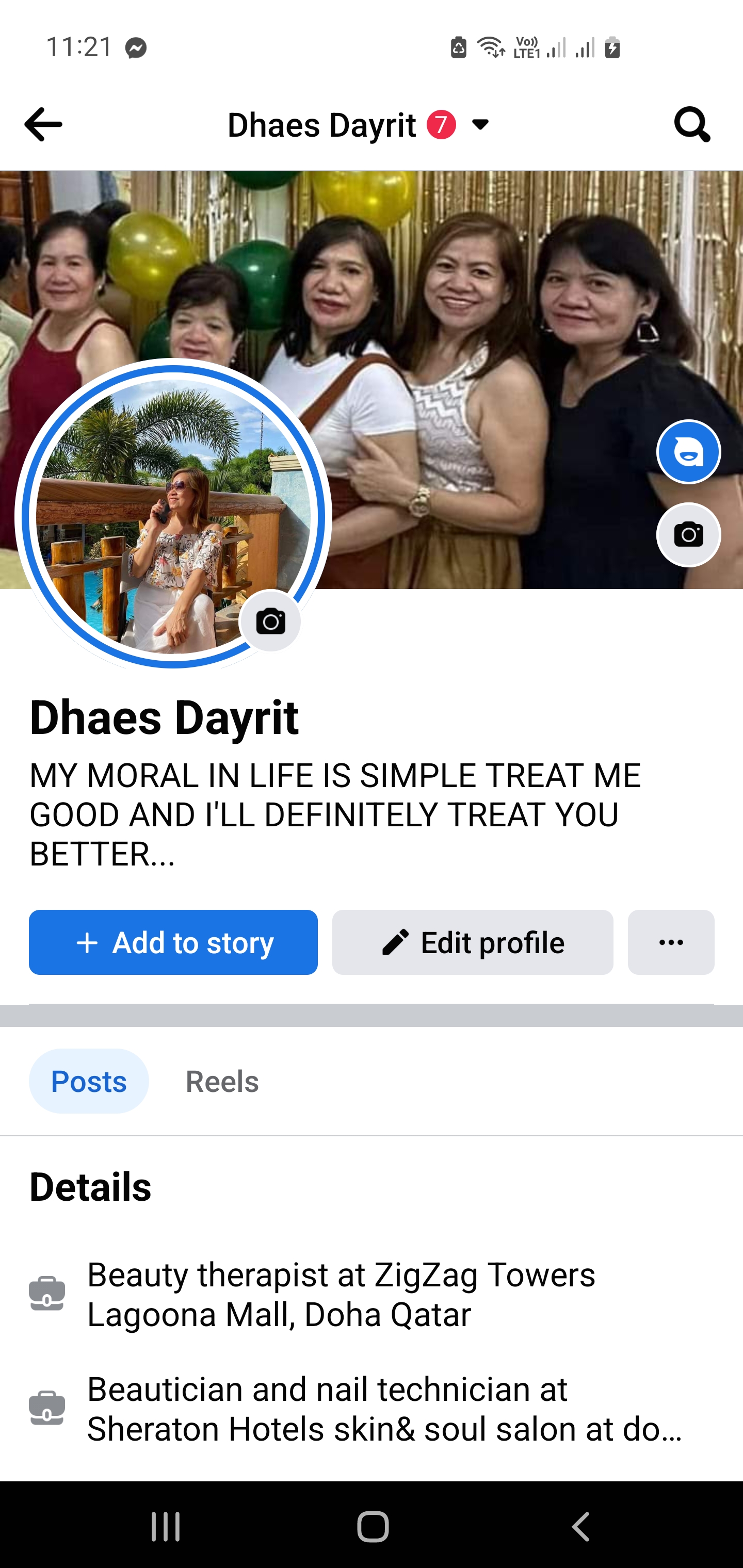Change the cover photo via camera icon
The image size is (743, 1568).
click(688, 535)
